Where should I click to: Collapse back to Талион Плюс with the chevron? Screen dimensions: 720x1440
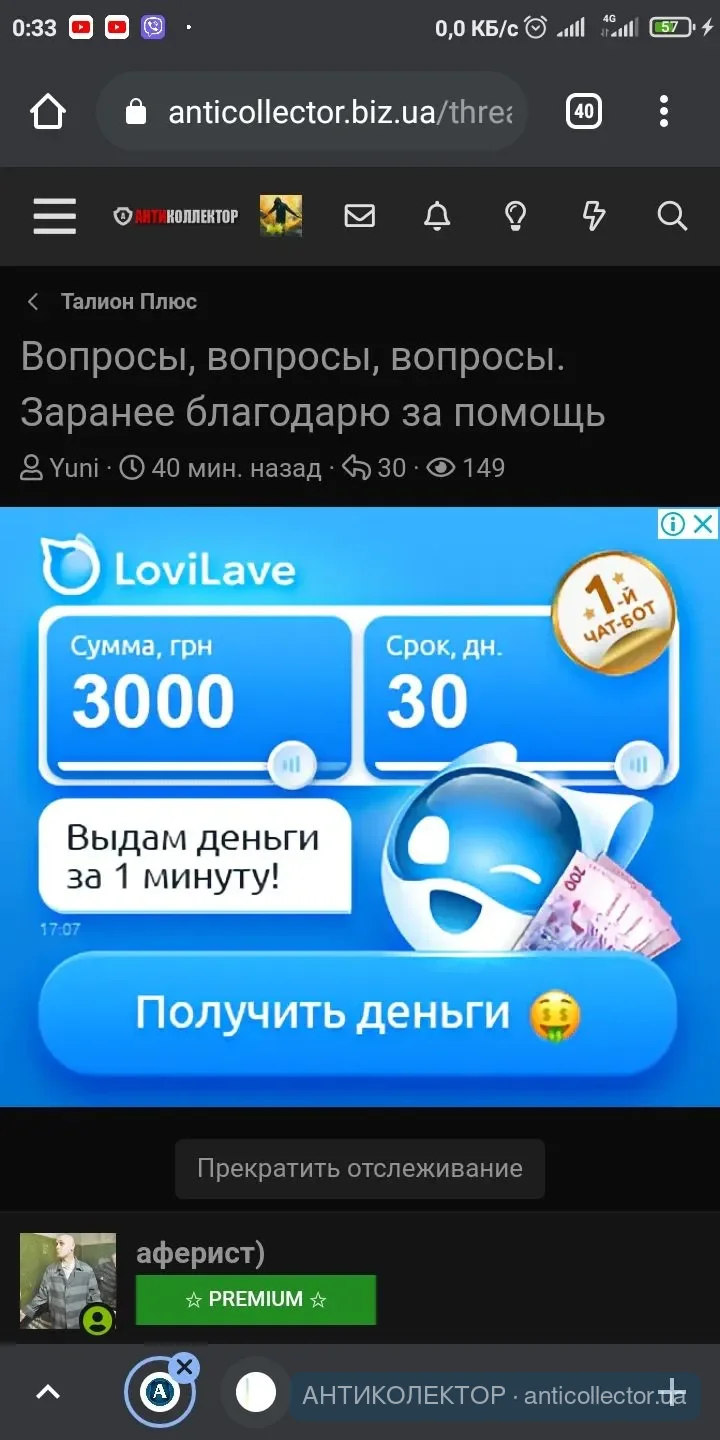click(32, 301)
